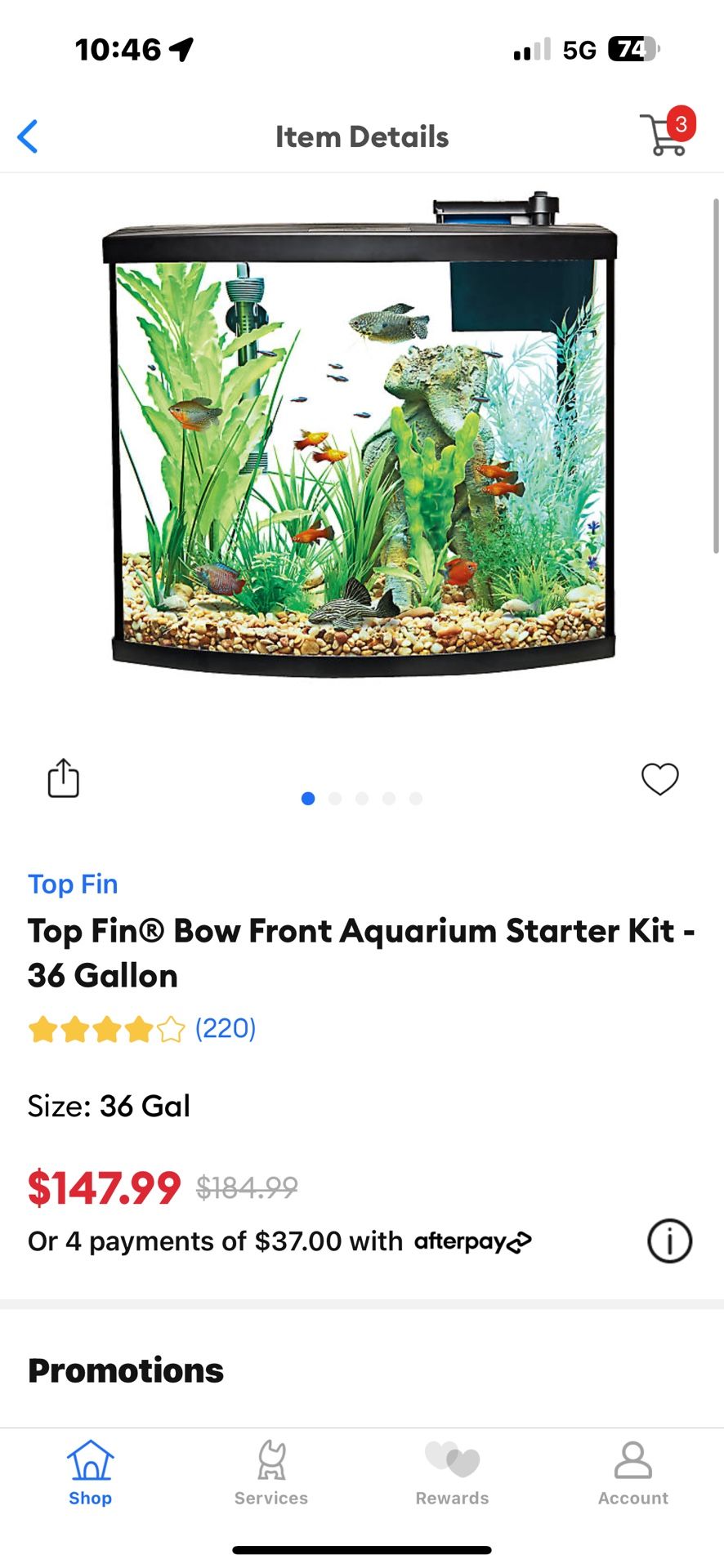724x1568 pixels.
Task: View the 220 customer reviews
Action: [x=225, y=1028]
